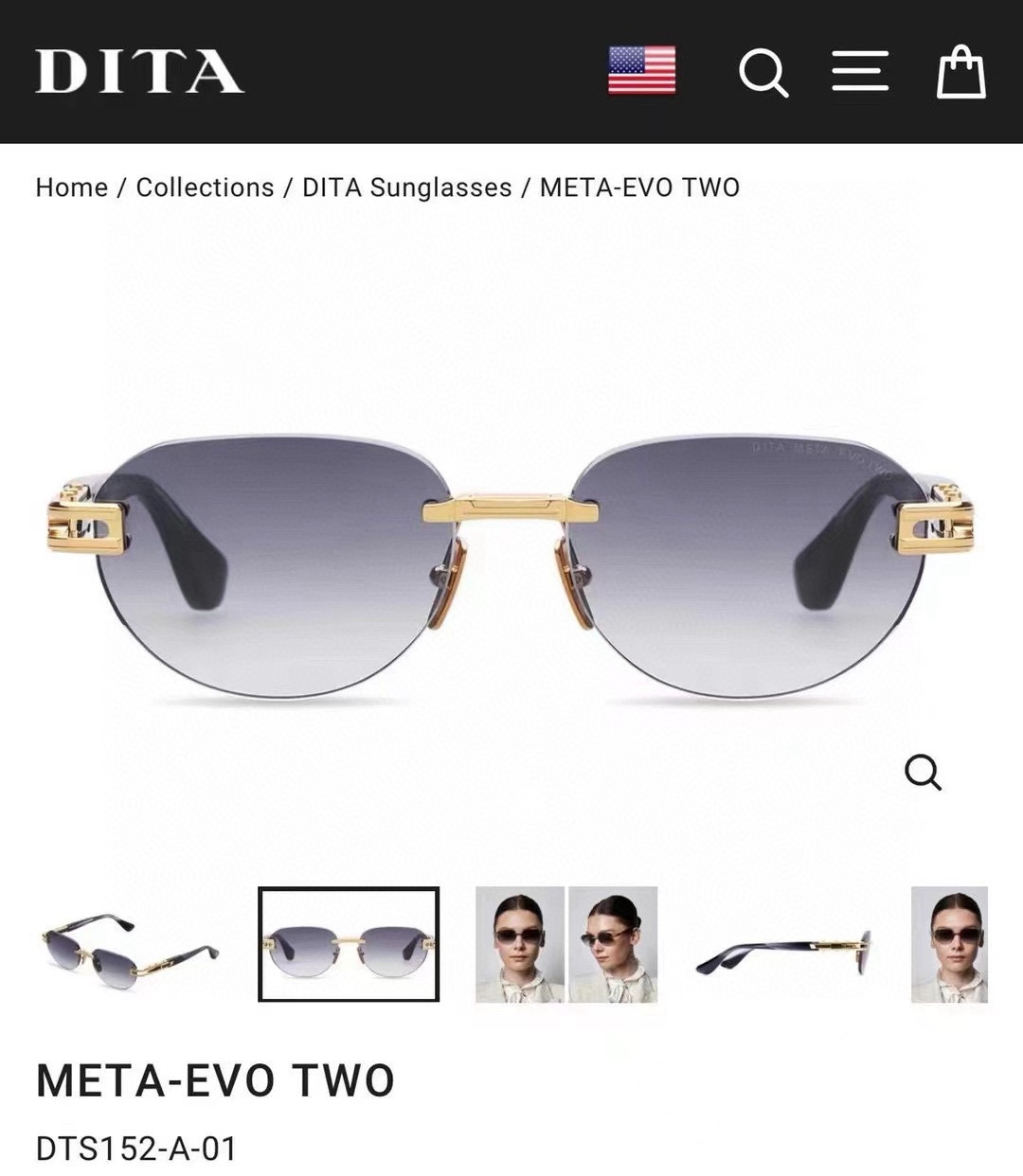Open the hamburger menu
Screen dimensions: 1023x1176
pos(860,71)
